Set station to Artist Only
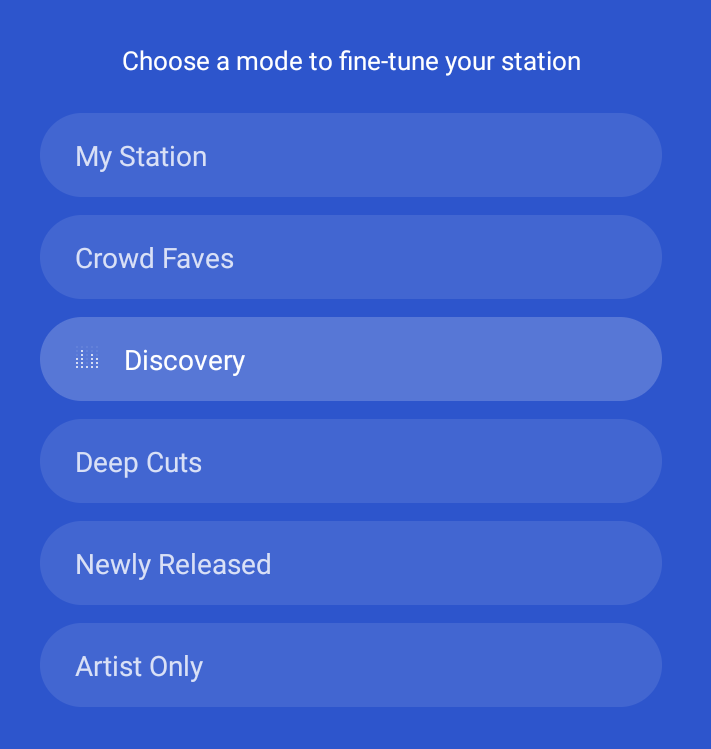 click(x=350, y=665)
